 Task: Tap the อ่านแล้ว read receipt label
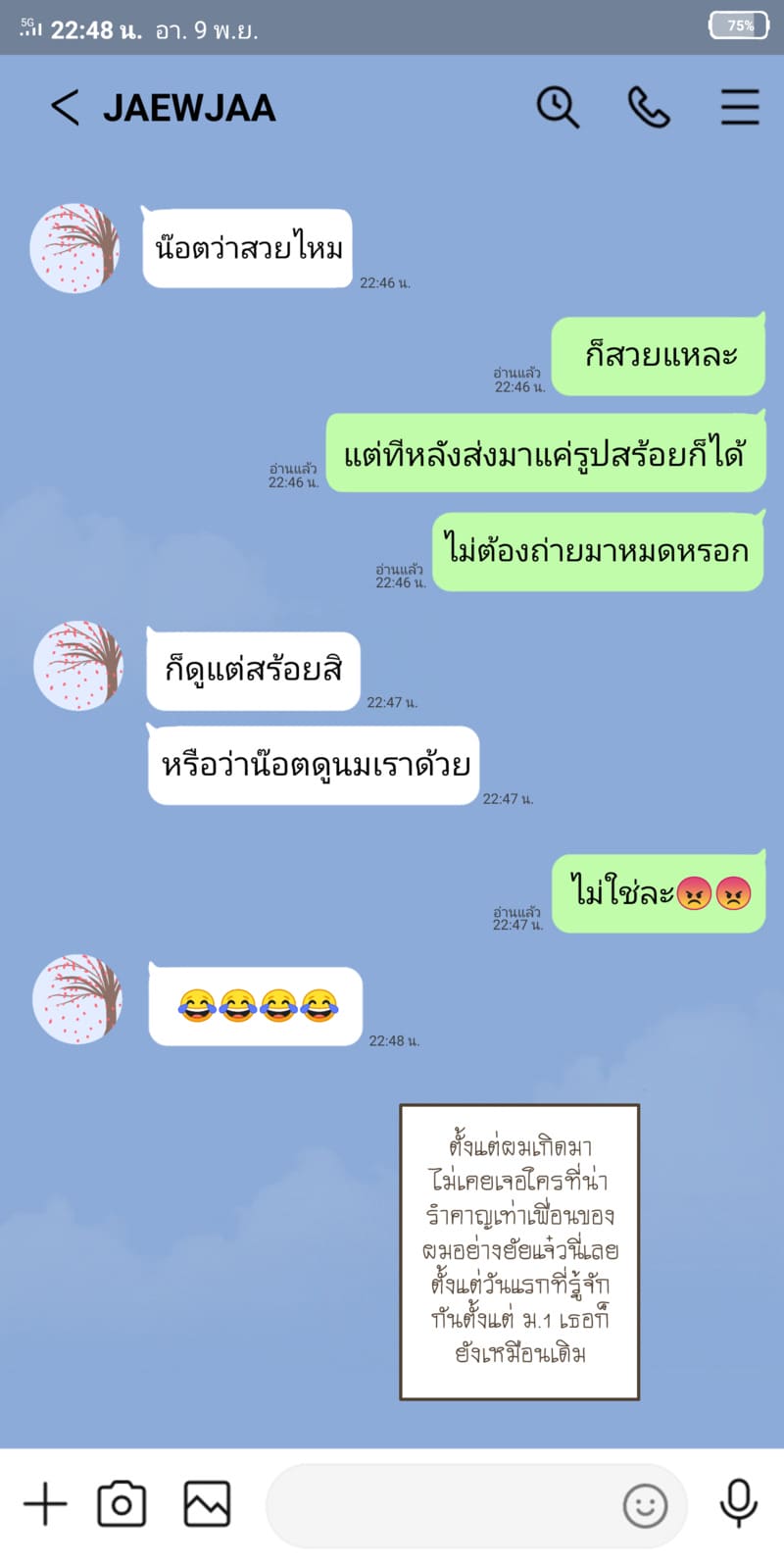[x=516, y=373]
